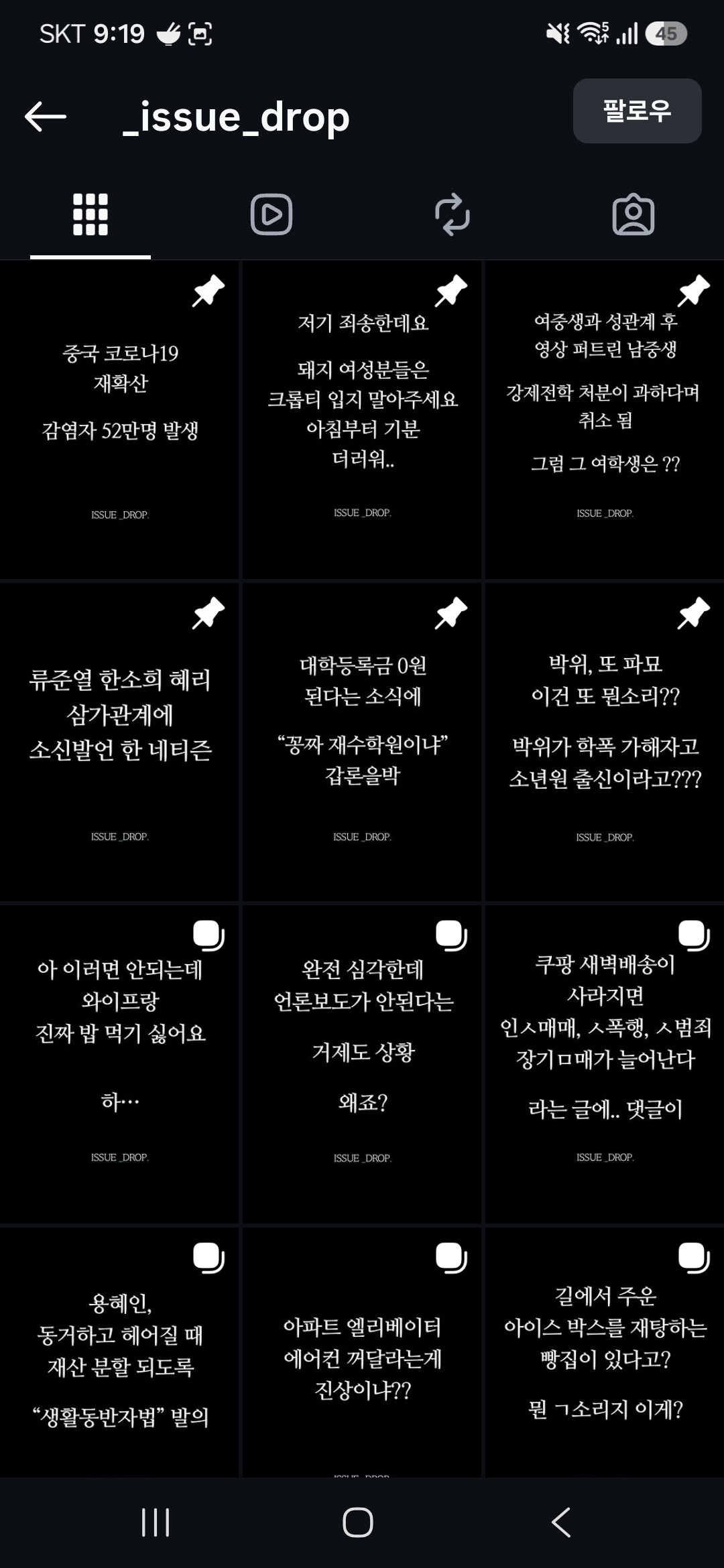This screenshot has width=724, height=1568.
Task: Switch to the Reels tab
Action: [x=271, y=214]
